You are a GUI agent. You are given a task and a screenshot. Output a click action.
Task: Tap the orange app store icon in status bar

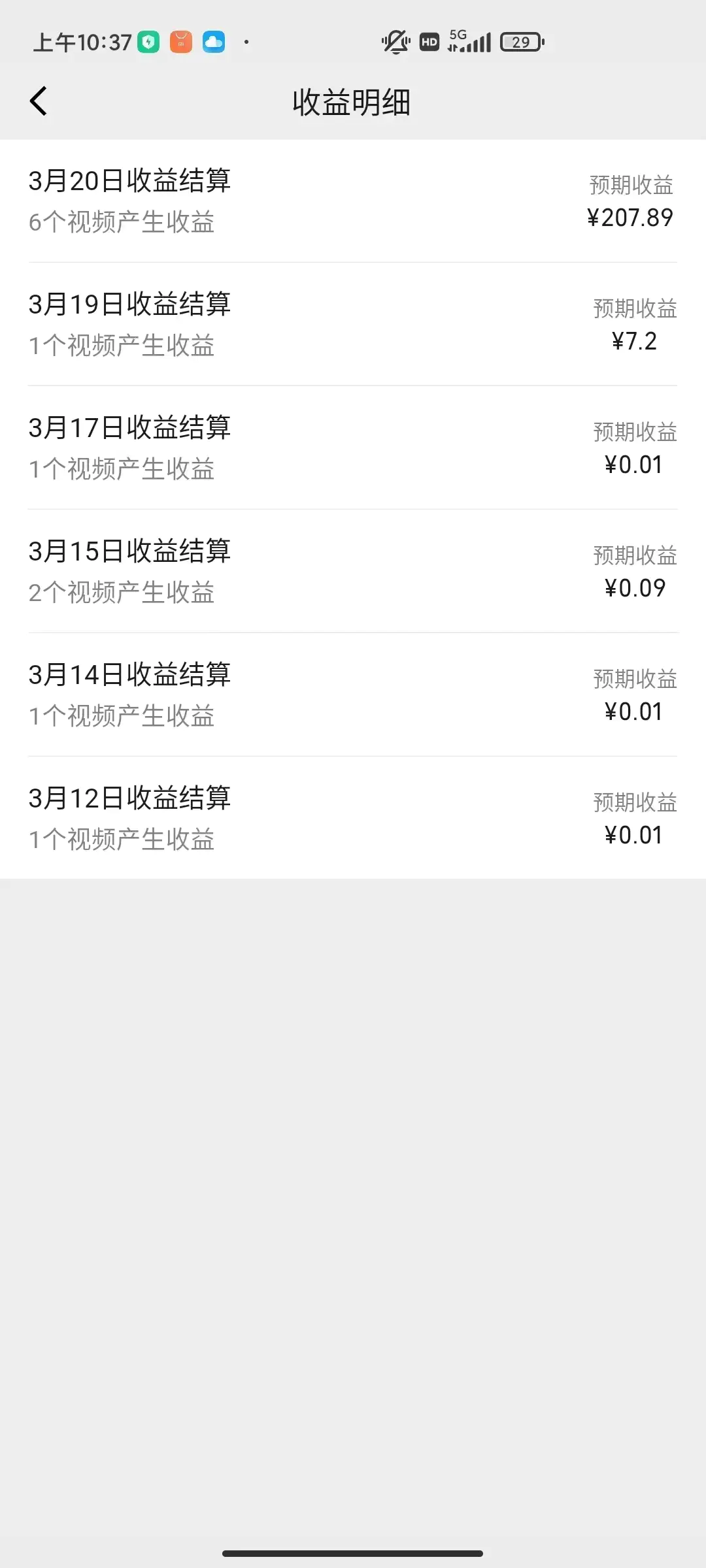[180, 41]
